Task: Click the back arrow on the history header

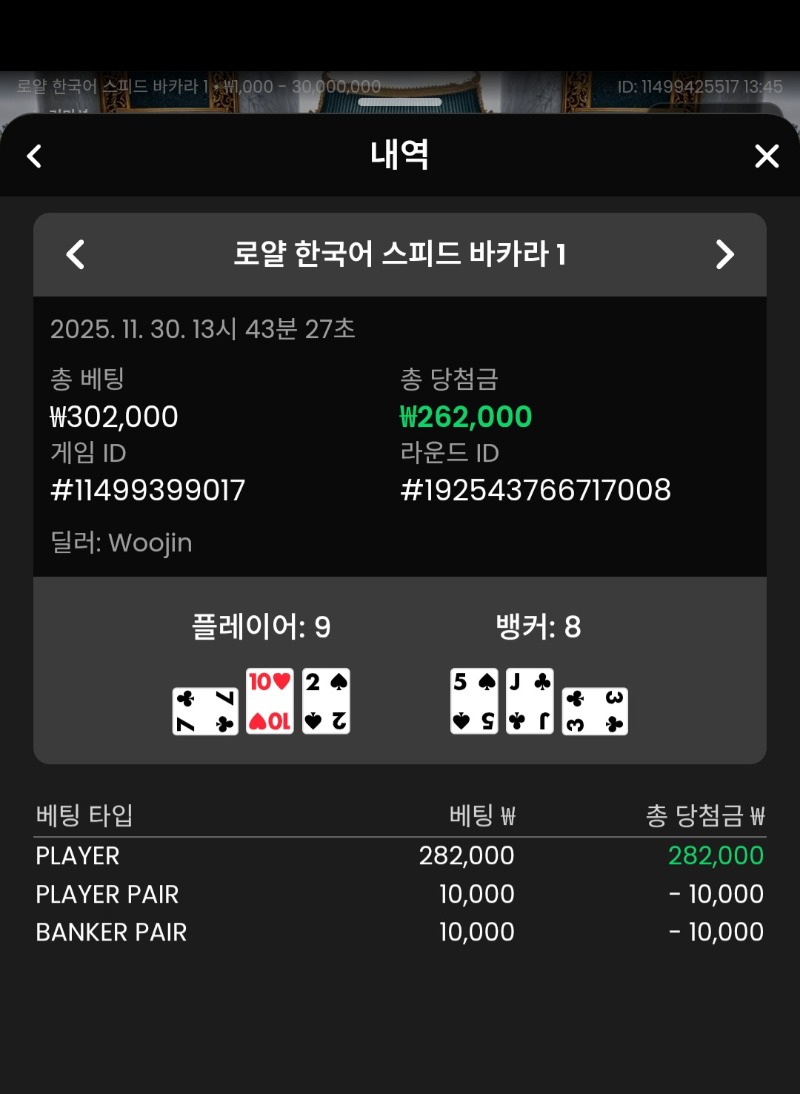Action: coord(33,156)
